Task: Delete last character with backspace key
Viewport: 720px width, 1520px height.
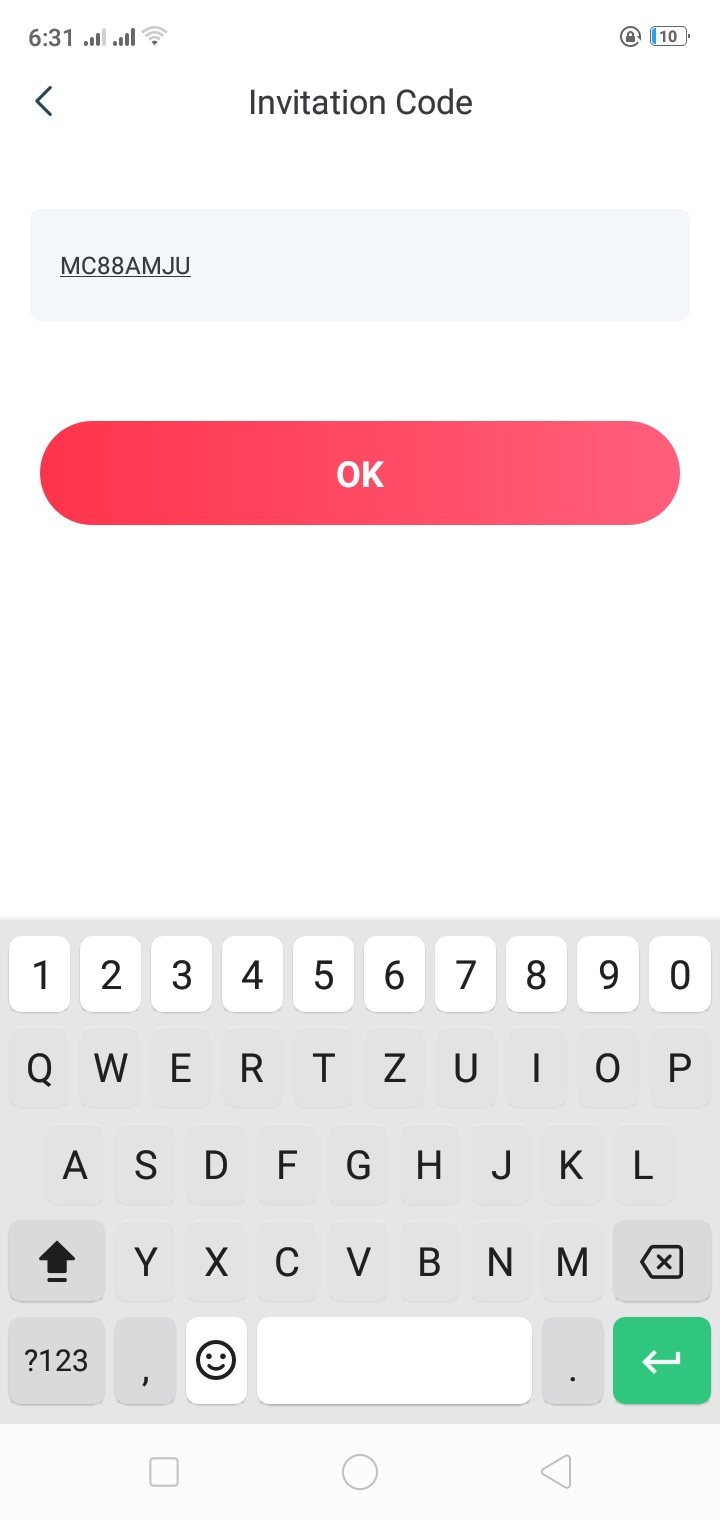Action: pos(660,1262)
